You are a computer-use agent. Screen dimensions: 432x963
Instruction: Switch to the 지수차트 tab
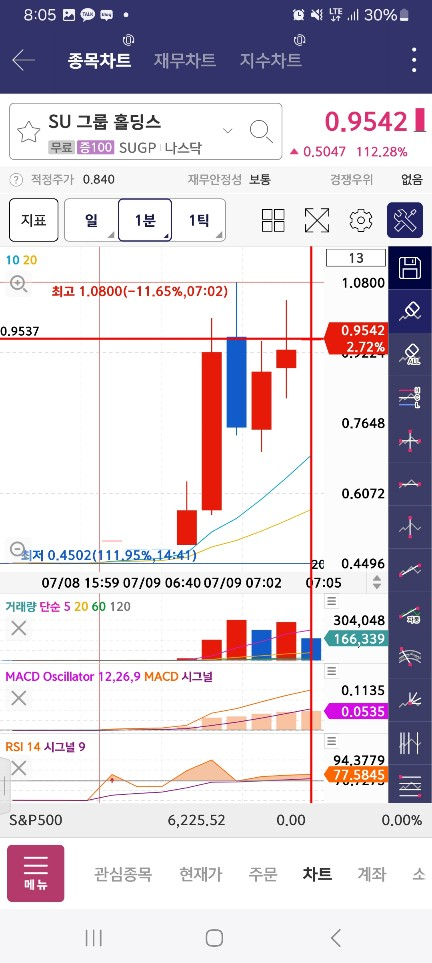[270, 60]
